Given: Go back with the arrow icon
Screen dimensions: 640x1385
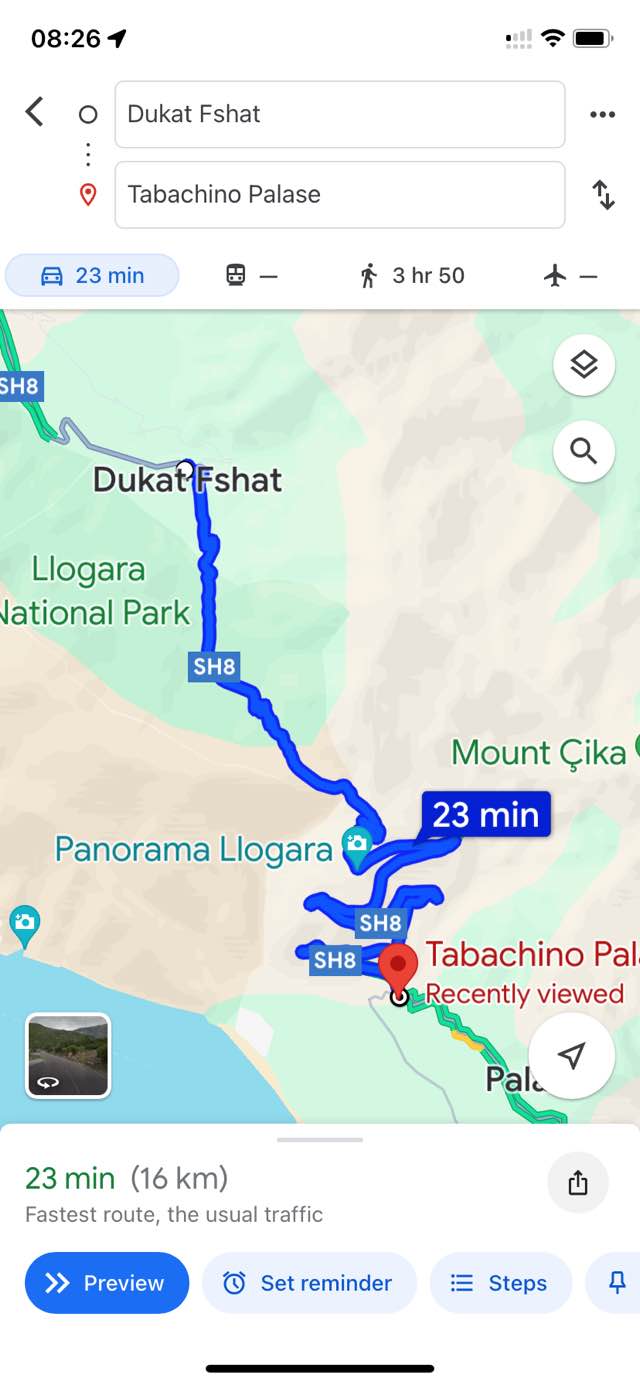Looking at the screenshot, I should pos(35,112).
